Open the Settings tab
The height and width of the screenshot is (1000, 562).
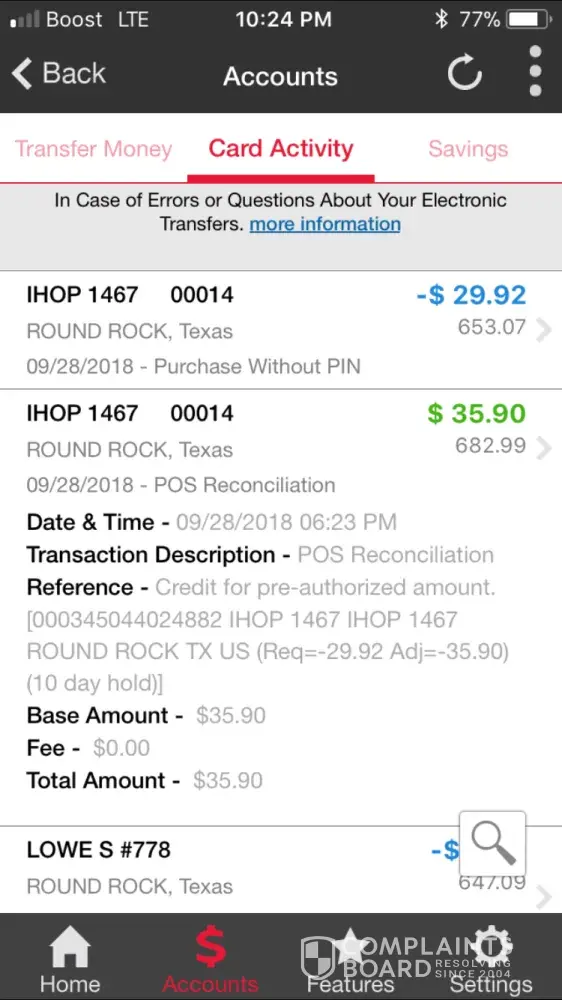point(491,958)
